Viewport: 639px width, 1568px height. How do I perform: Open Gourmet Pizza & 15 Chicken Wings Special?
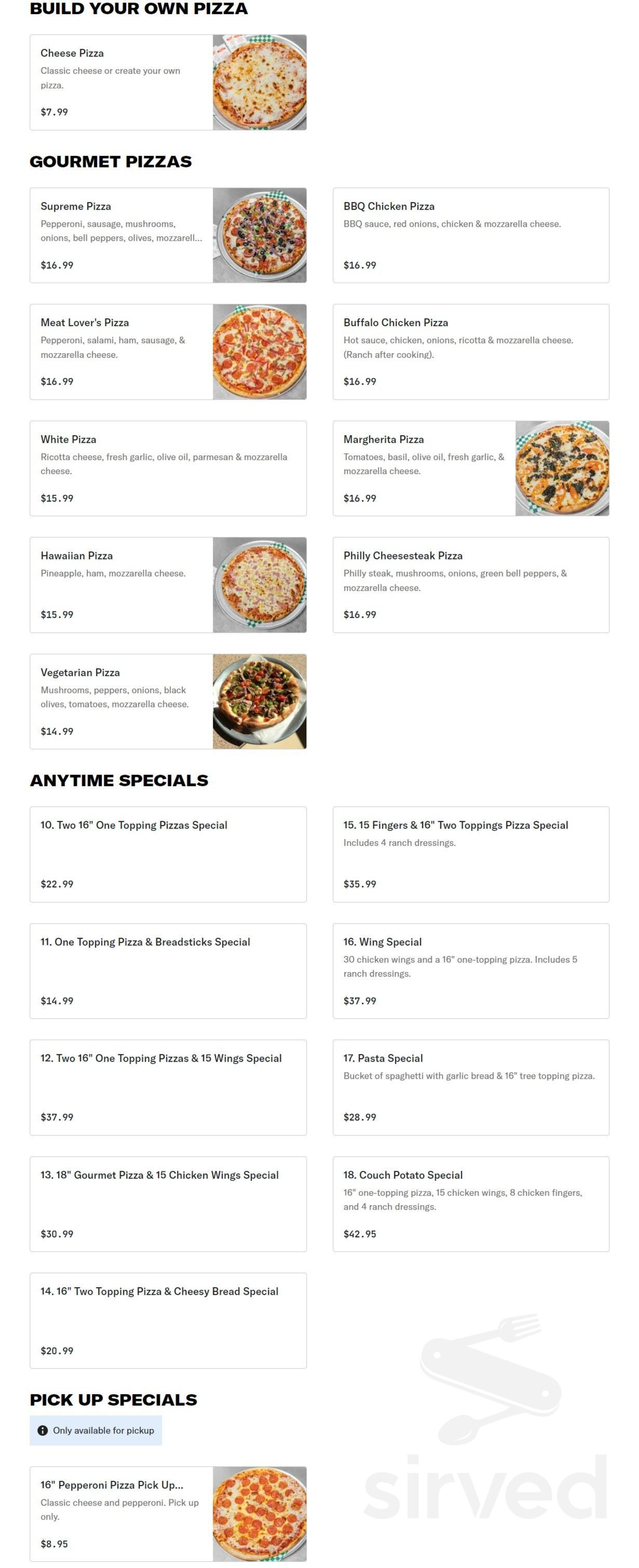(167, 1204)
